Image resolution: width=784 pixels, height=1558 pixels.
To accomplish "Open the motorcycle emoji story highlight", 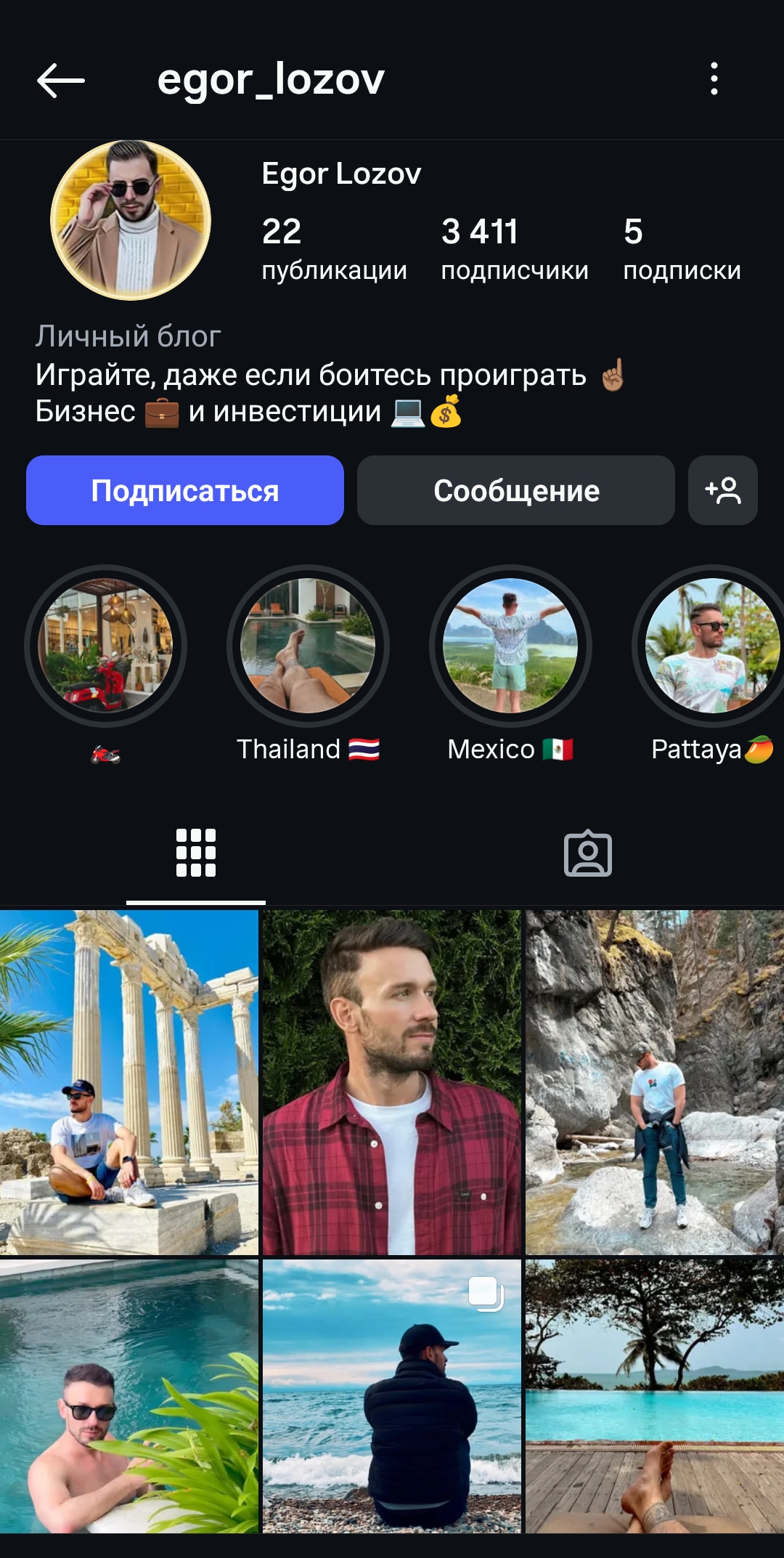I will (106, 646).
